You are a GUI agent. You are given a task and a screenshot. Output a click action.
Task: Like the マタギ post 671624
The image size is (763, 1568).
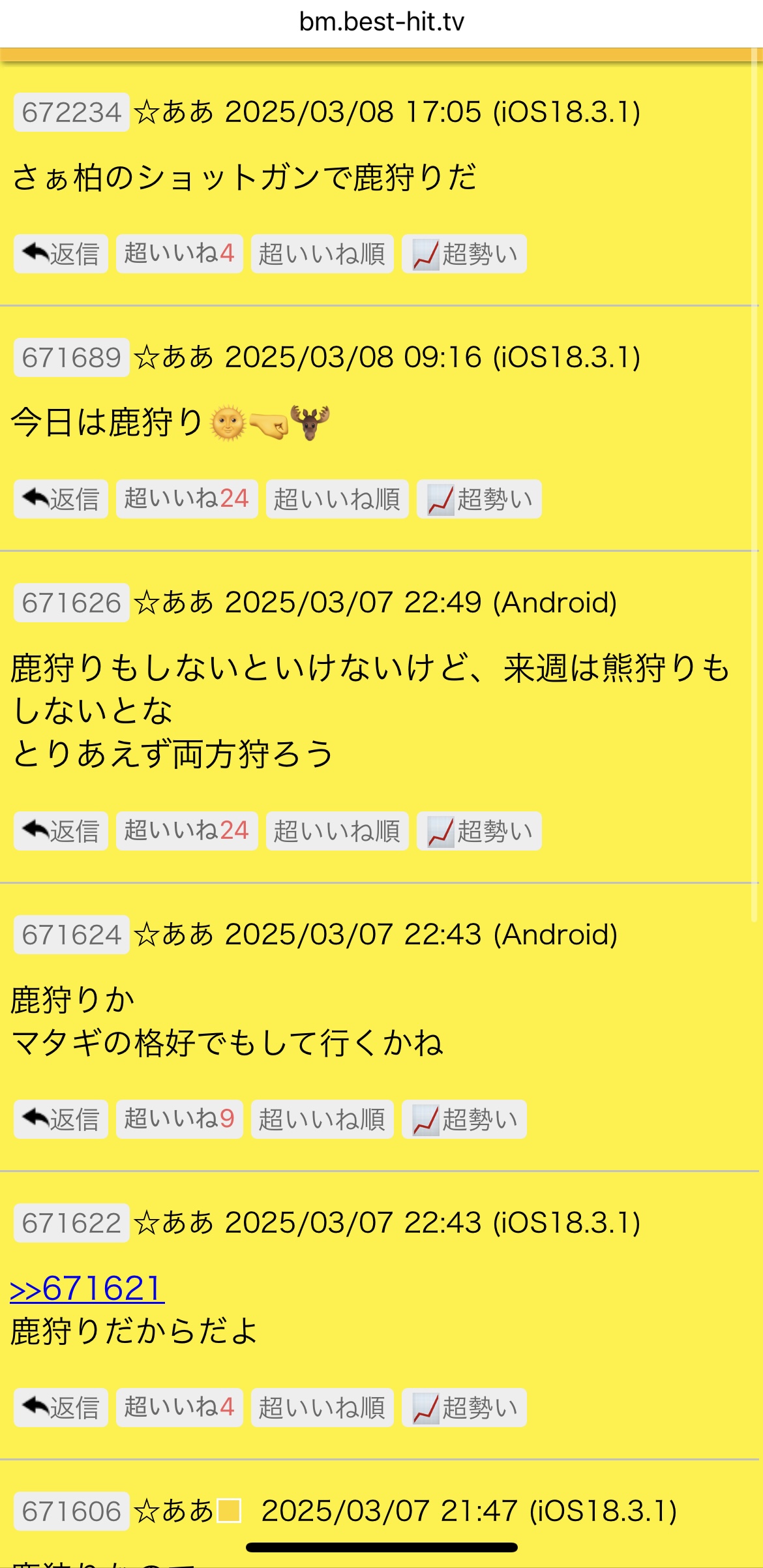(179, 1119)
